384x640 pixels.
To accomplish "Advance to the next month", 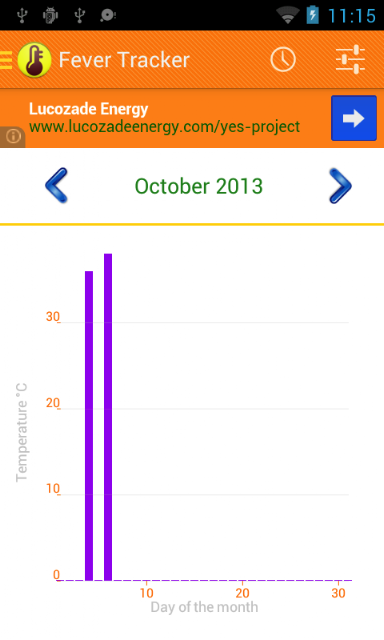I will coord(340,186).
